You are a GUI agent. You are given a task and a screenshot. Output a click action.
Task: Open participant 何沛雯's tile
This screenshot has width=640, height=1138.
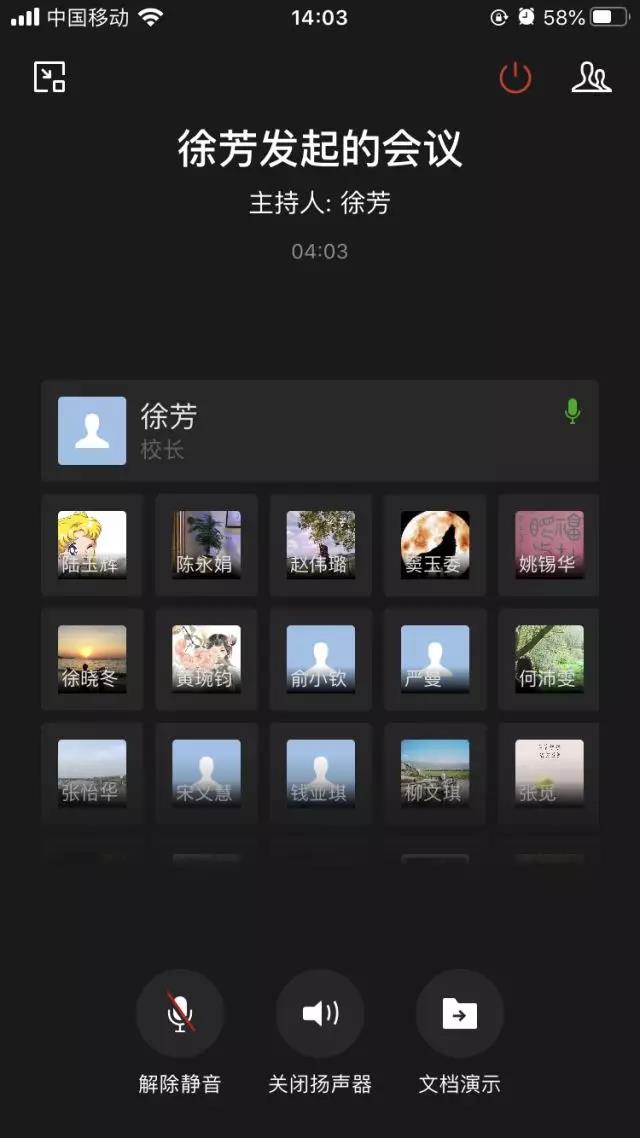click(548, 659)
